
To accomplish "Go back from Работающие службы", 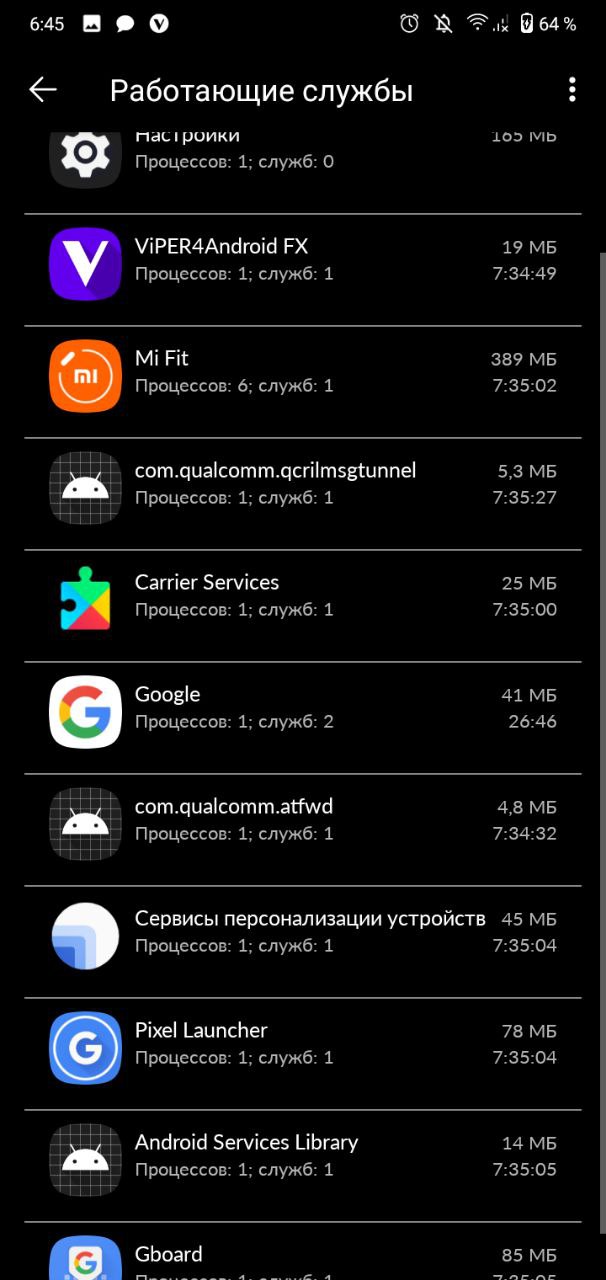I will click(x=43, y=90).
